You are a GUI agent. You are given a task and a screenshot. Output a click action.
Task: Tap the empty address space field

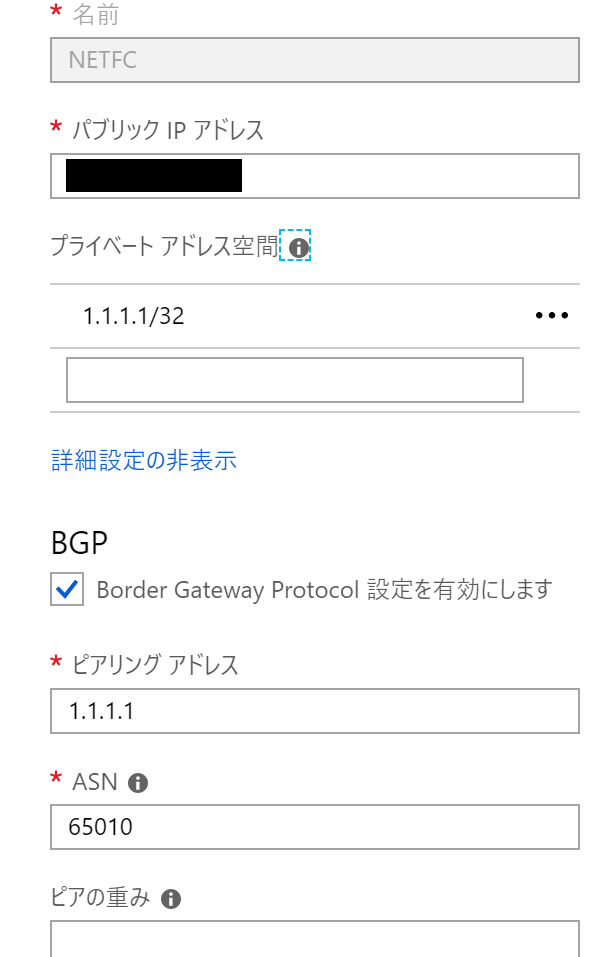click(x=294, y=380)
